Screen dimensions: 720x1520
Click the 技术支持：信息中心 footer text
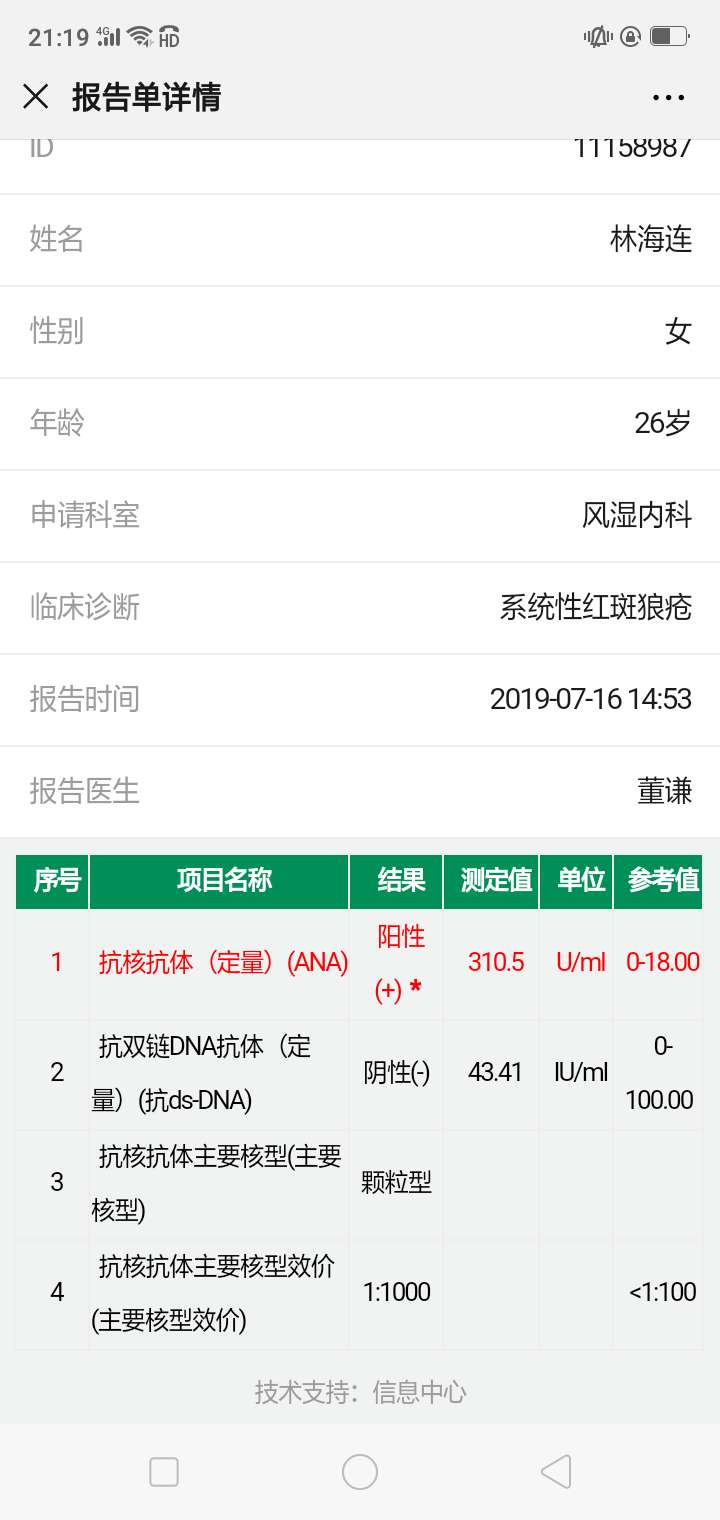point(360,1391)
